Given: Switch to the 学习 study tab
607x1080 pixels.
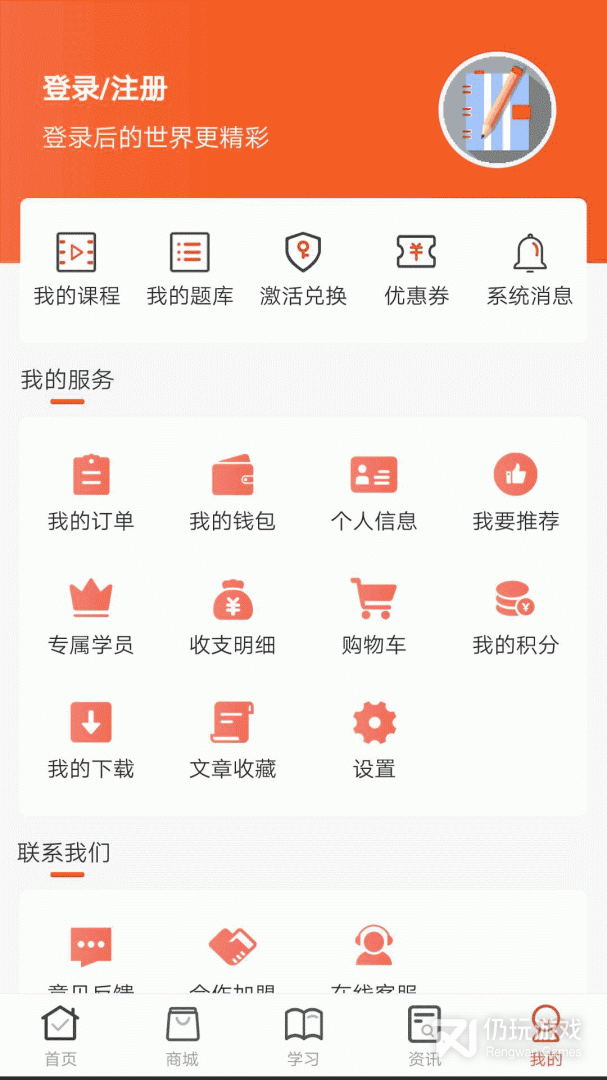Looking at the screenshot, I should tap(303, 1036).
